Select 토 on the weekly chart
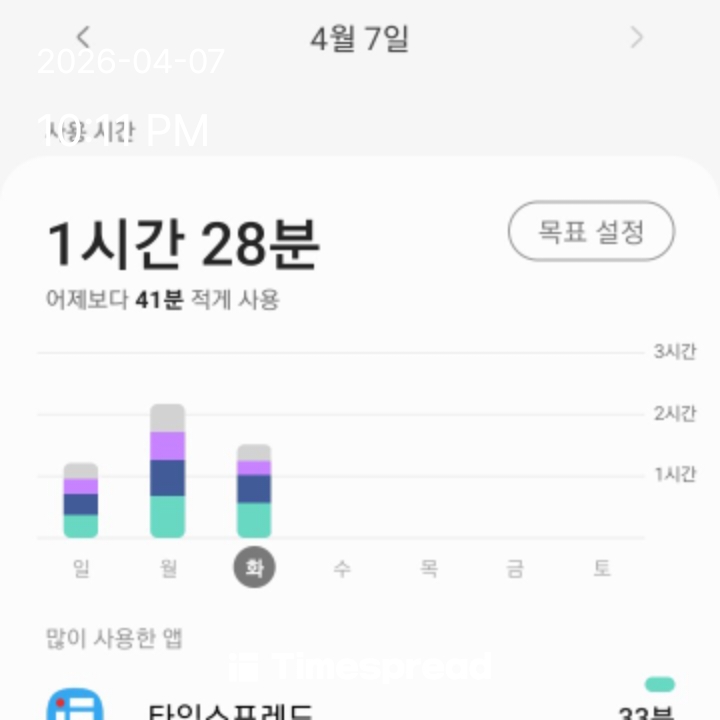 (602, 568)
